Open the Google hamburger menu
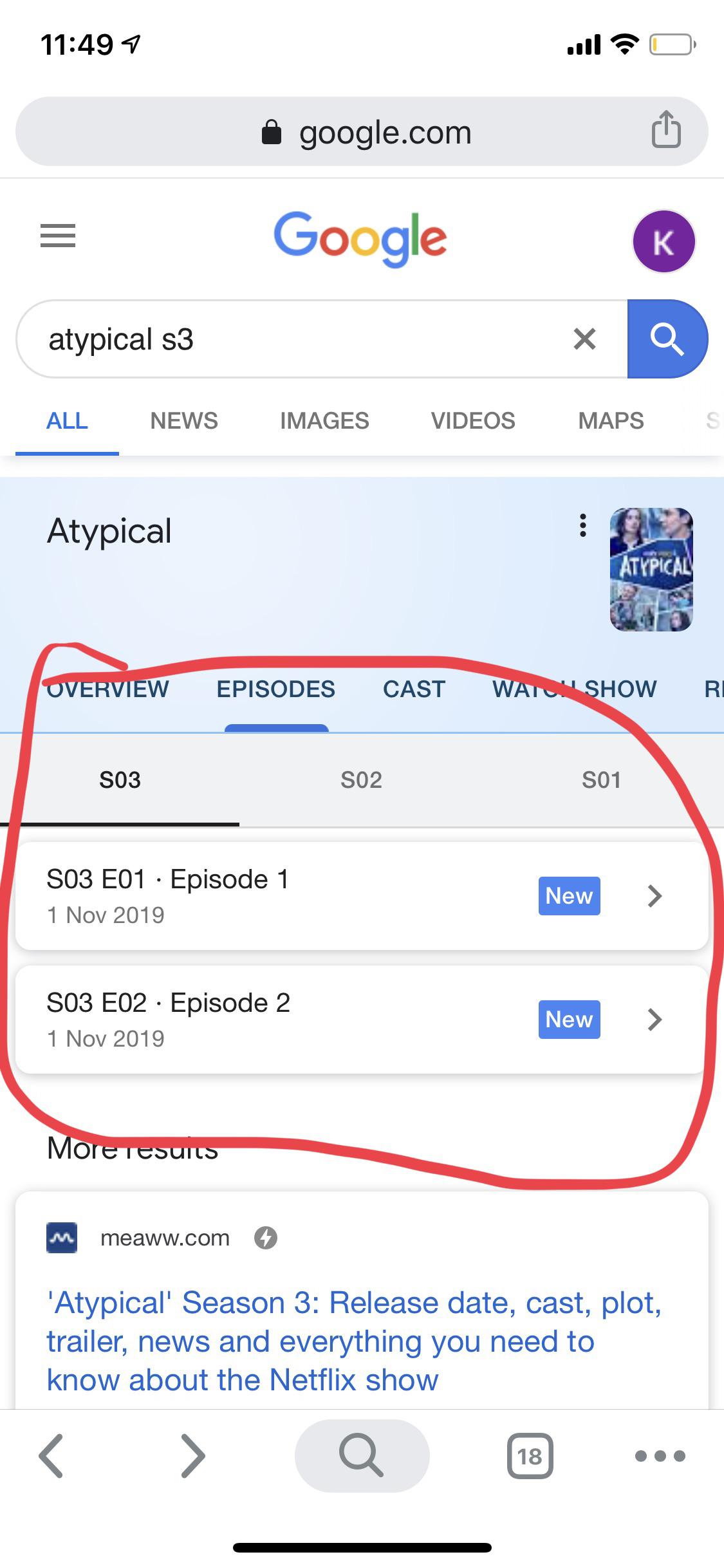Image resolution: width=724 pixels, height=1568 pixels. click(58, 236)
